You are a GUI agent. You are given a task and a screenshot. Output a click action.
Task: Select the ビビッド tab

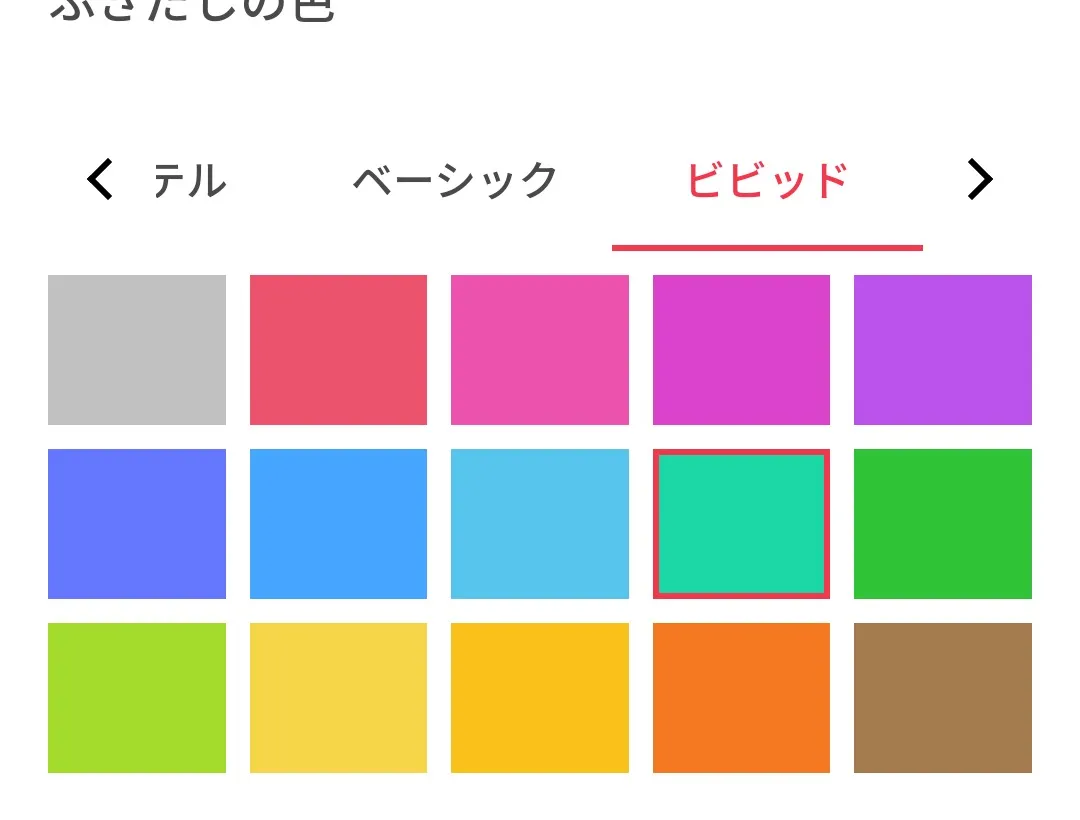point(767,181)
